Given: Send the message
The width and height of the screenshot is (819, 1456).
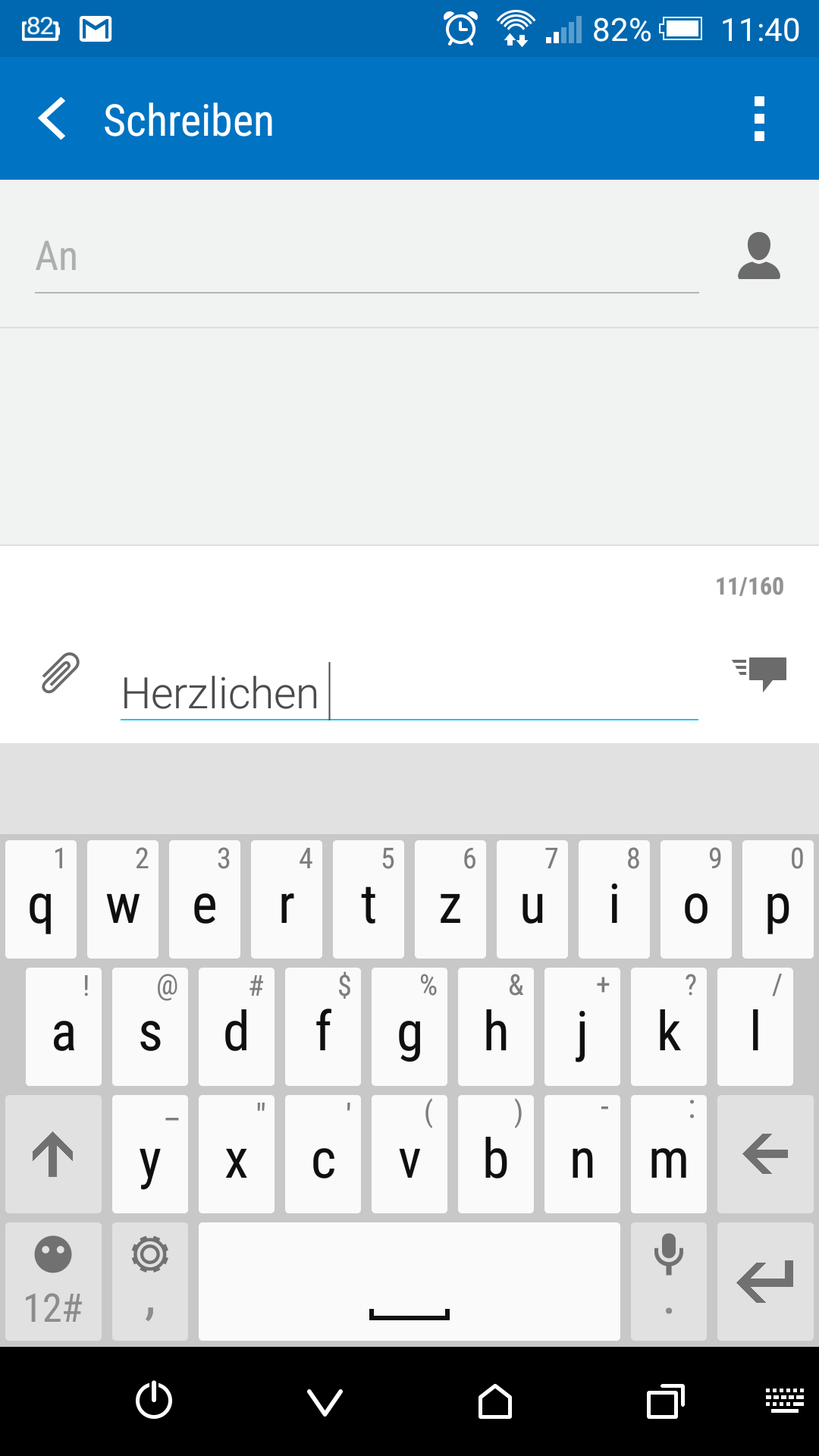Looking at the screenshot, I should pos(761,672).
